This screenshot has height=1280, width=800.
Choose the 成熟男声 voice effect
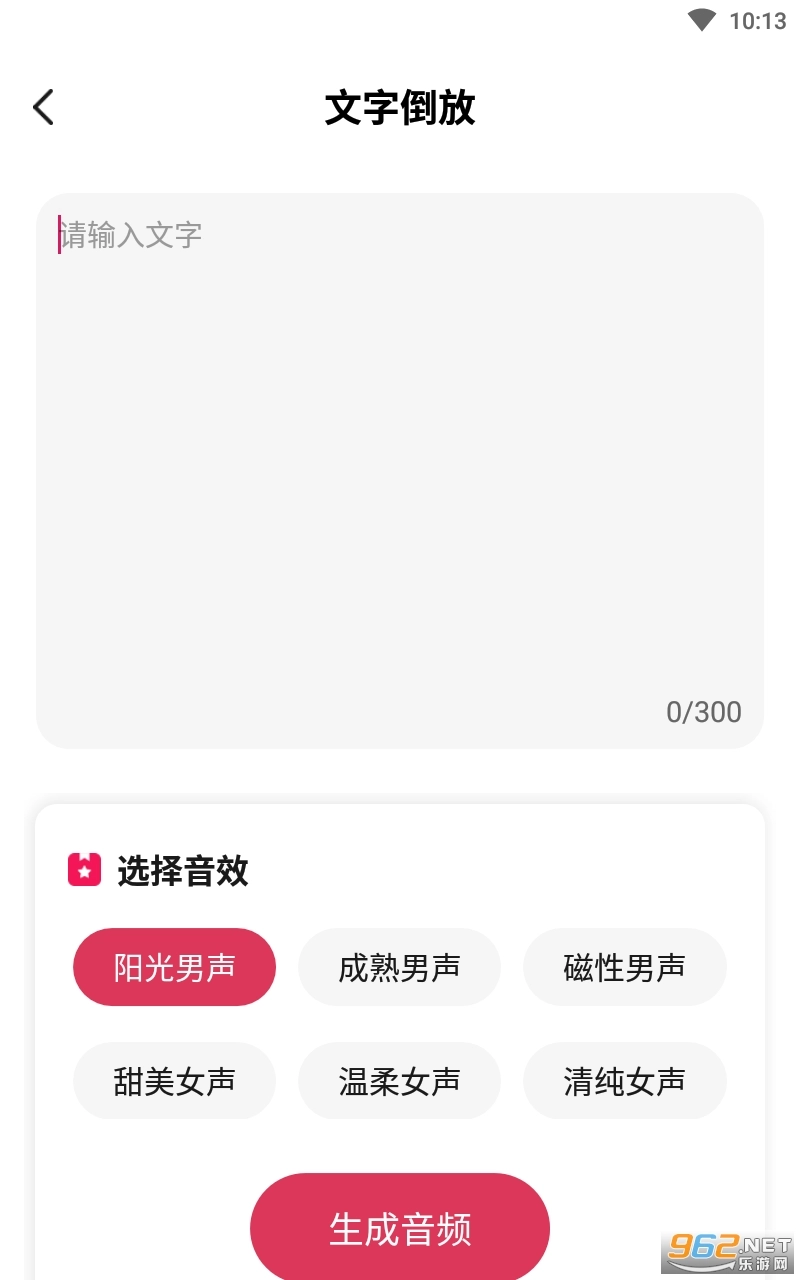point(399,966)
